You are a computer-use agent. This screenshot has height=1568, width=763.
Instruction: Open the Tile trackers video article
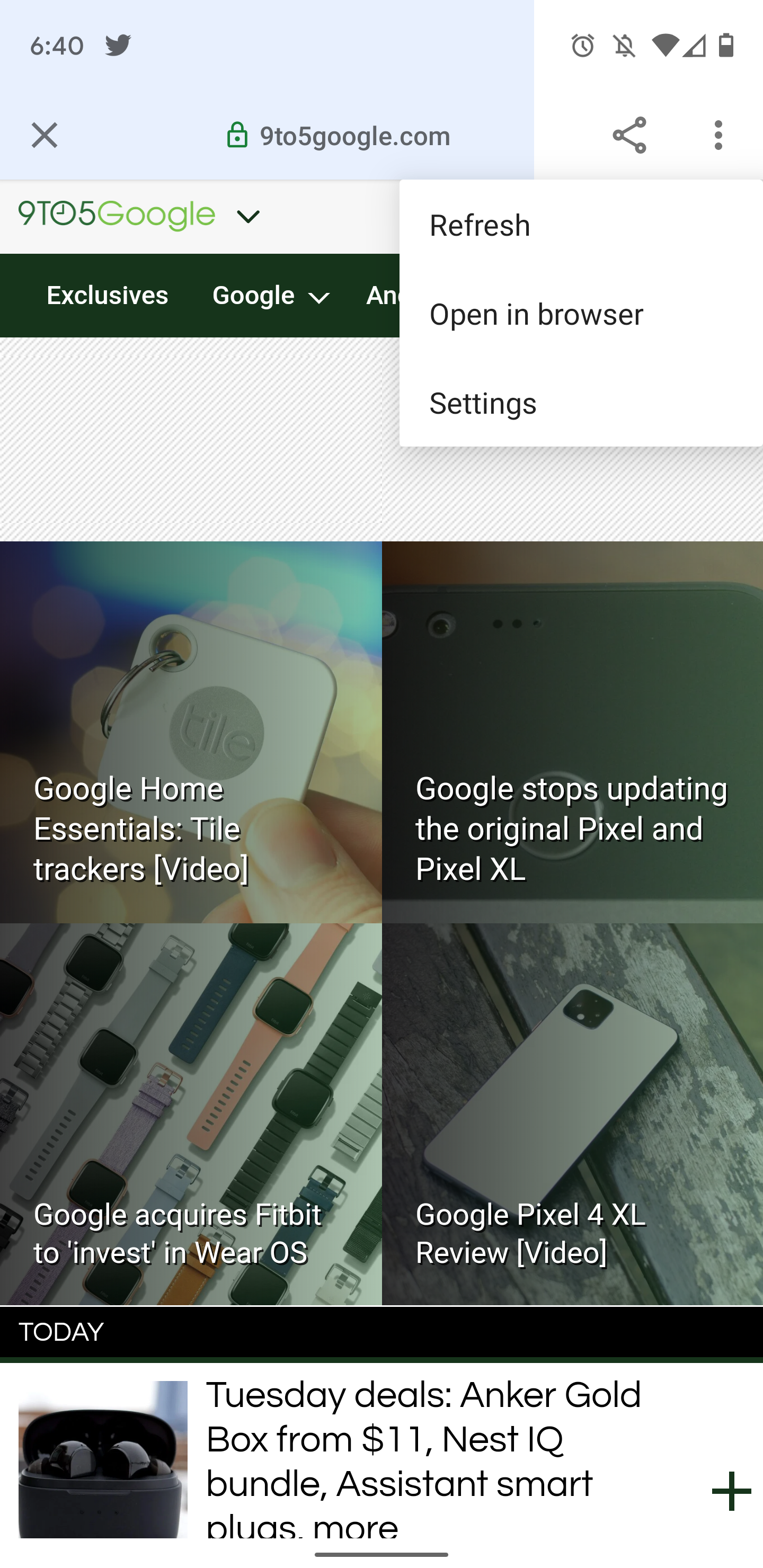click(191, 732)
